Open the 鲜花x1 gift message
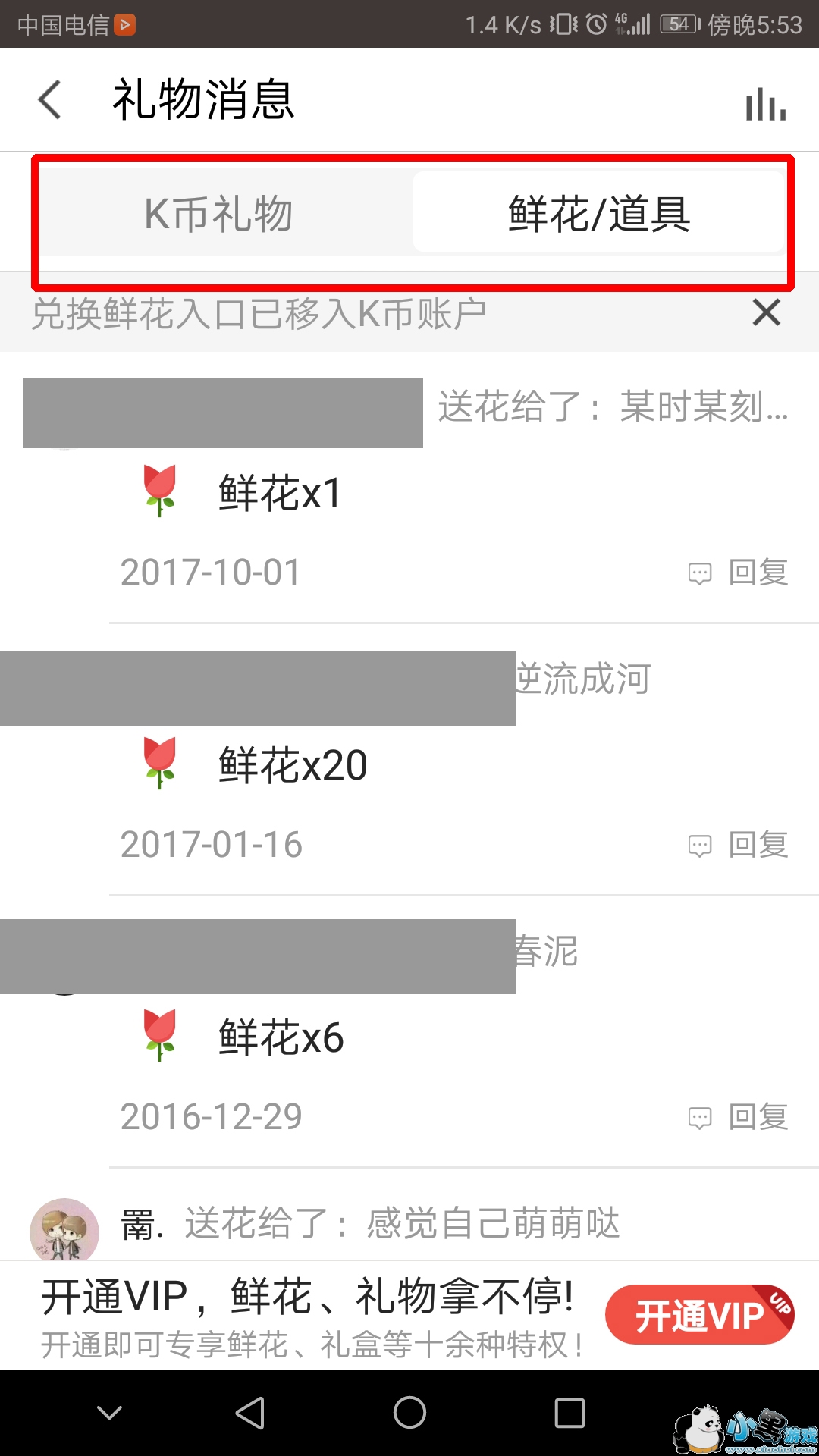 [x=279, y=493]
